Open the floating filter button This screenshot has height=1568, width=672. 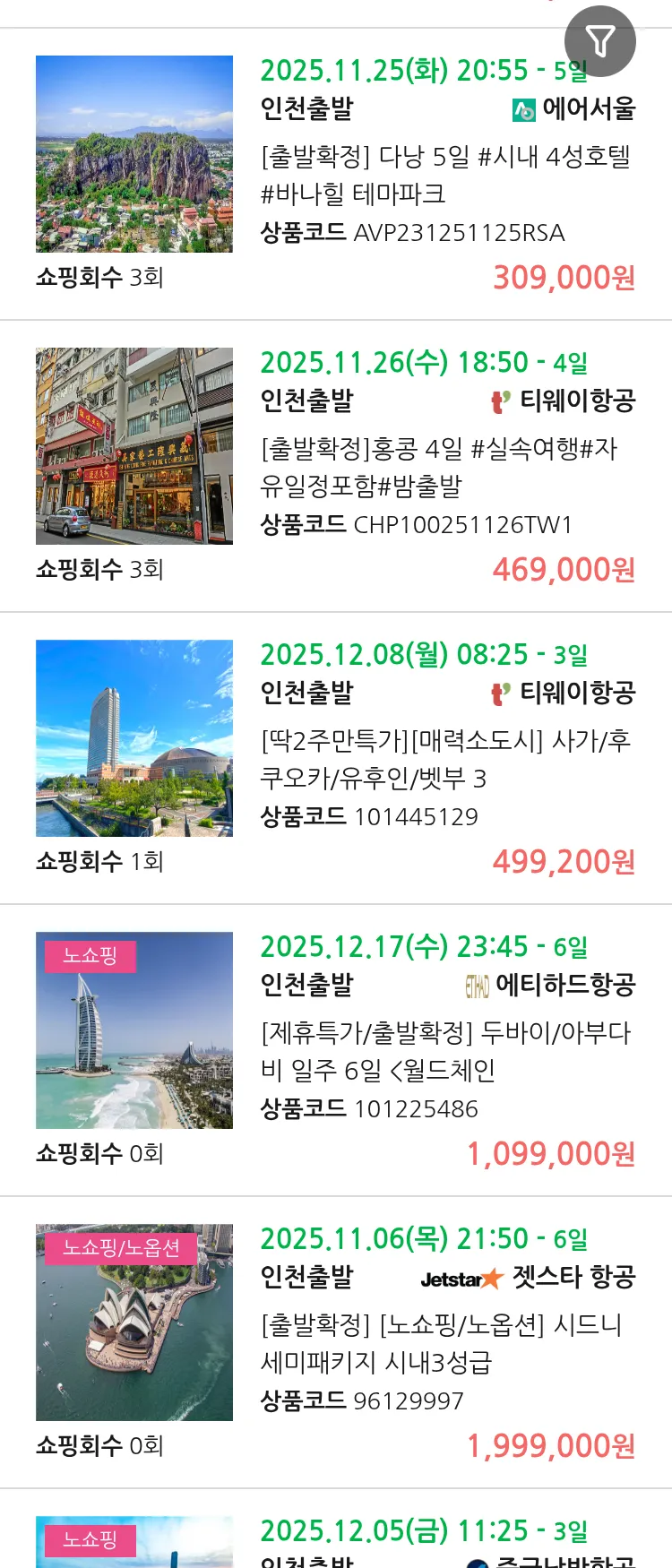[599, 41]
